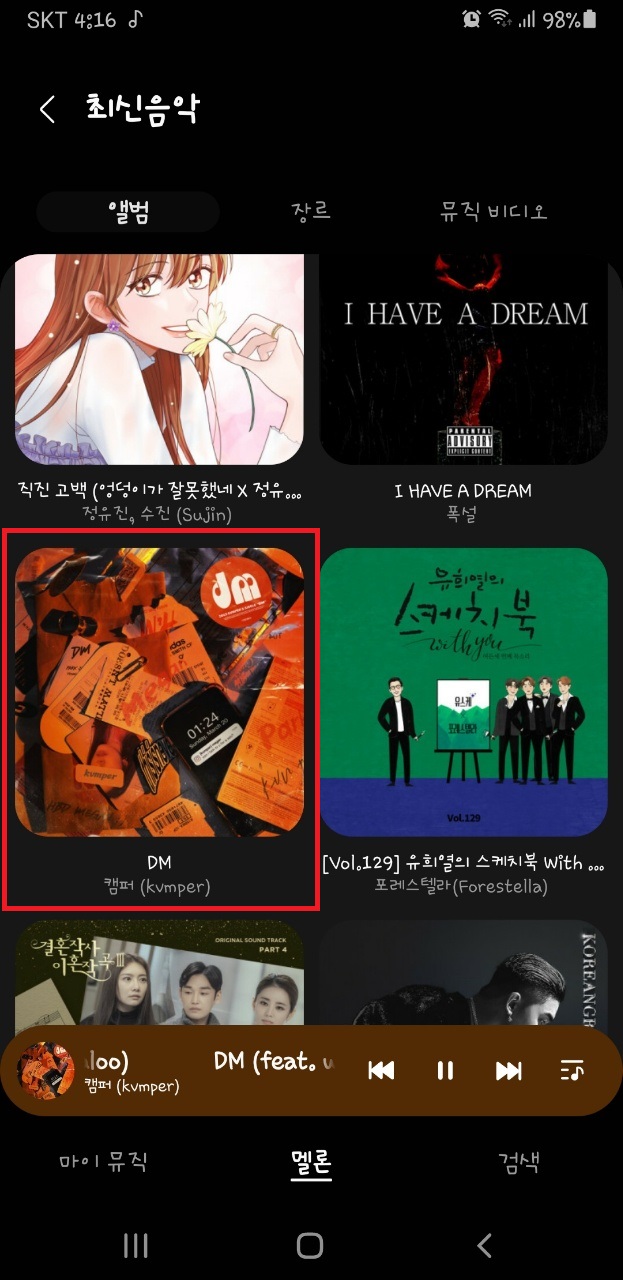Open the 결혼작사 이혼작곡 soundtrack album
Screen dimensions: 623x1280
point(159,970)
